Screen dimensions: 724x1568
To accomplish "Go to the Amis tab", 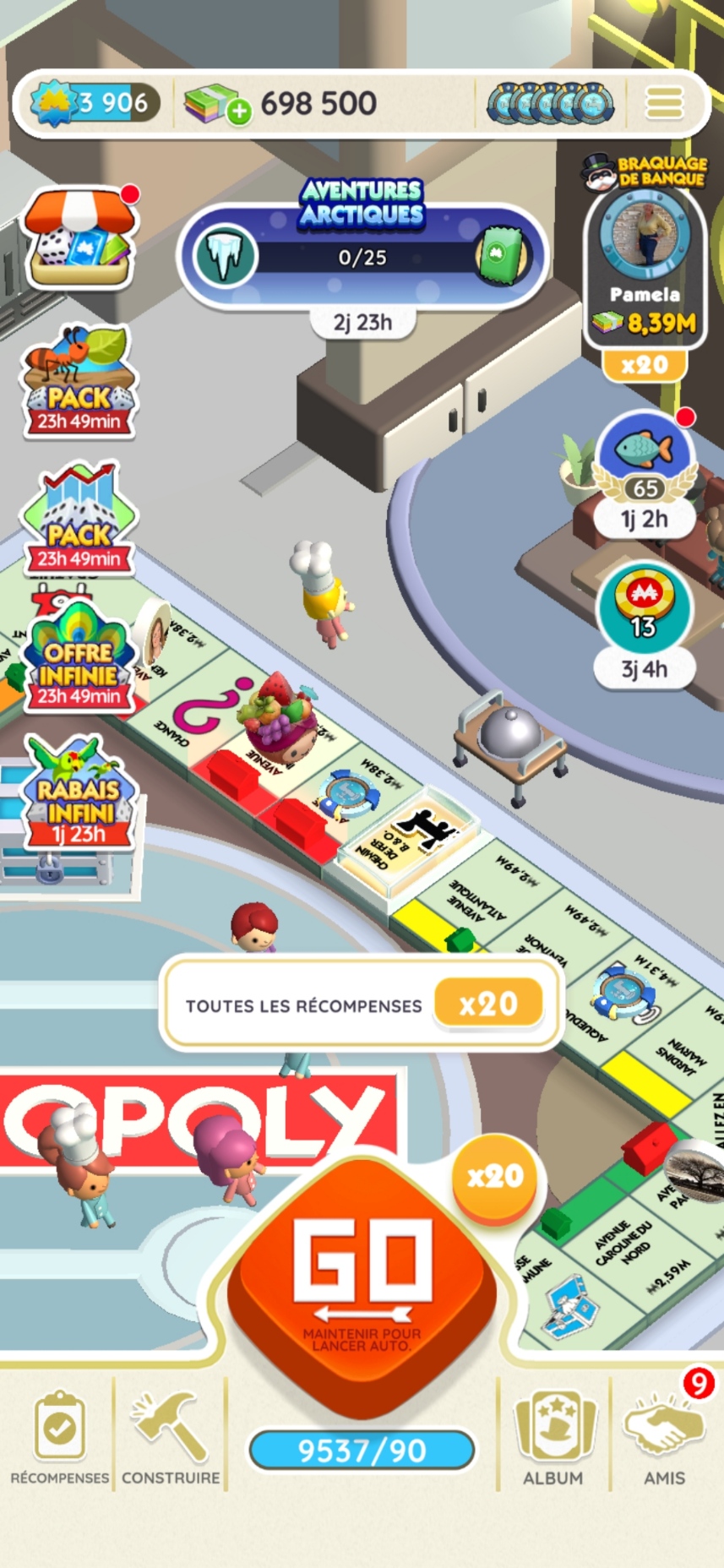I will pos(664,1438).
